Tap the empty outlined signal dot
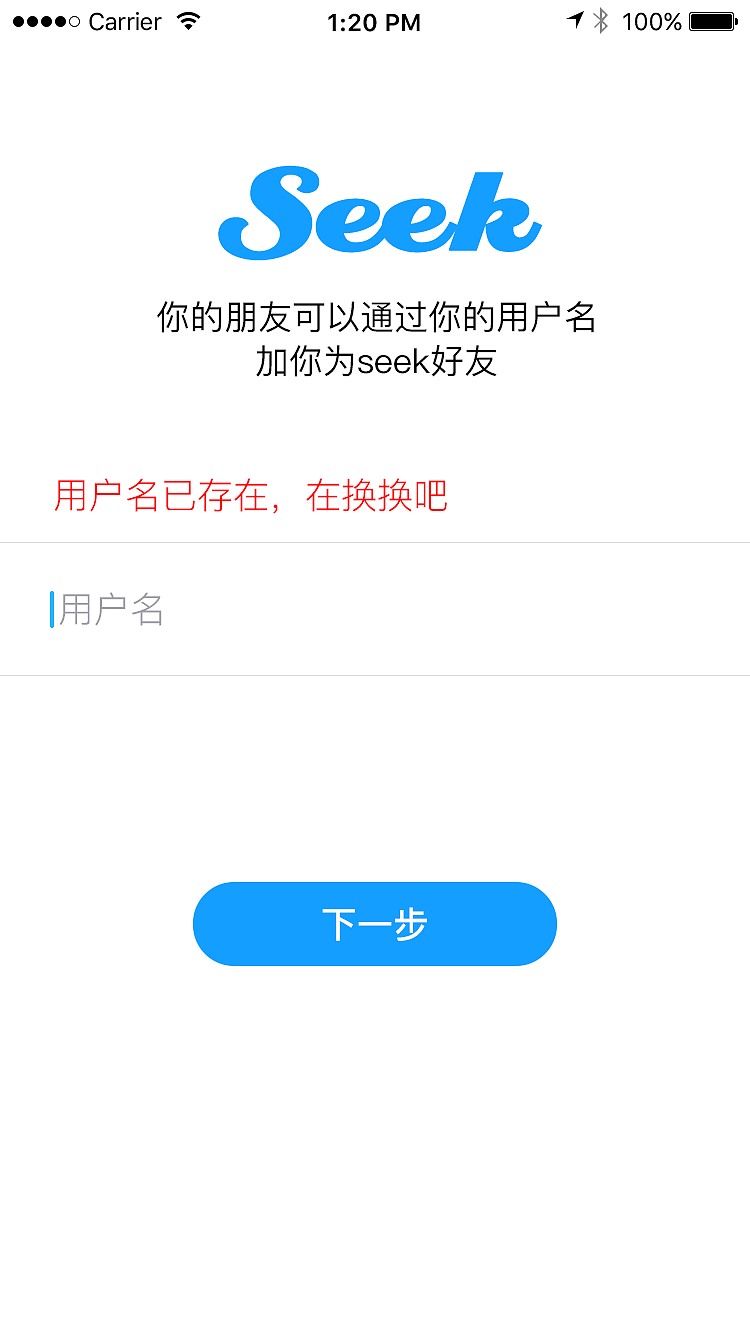Screen dimensions: 750x1334 coord(72,21)
